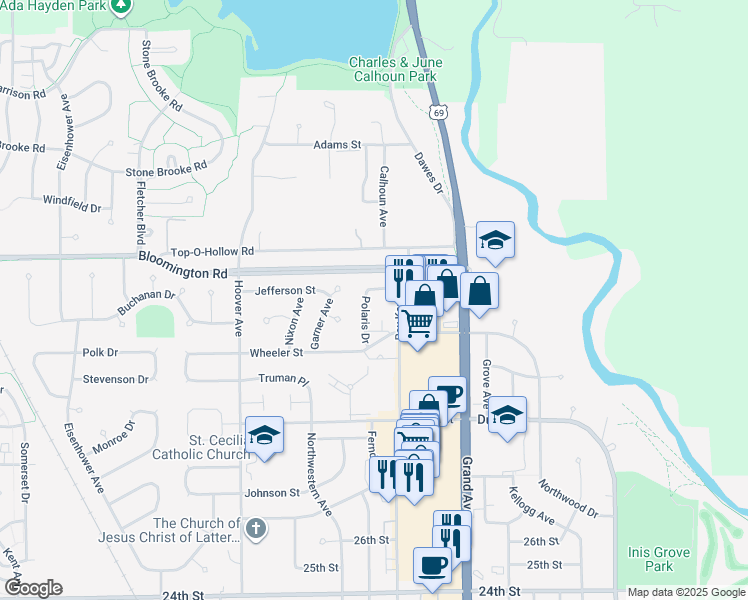Open the coffee cup marker near 24th St
This screenshot has width=748, height=600.
coord(432,568)
